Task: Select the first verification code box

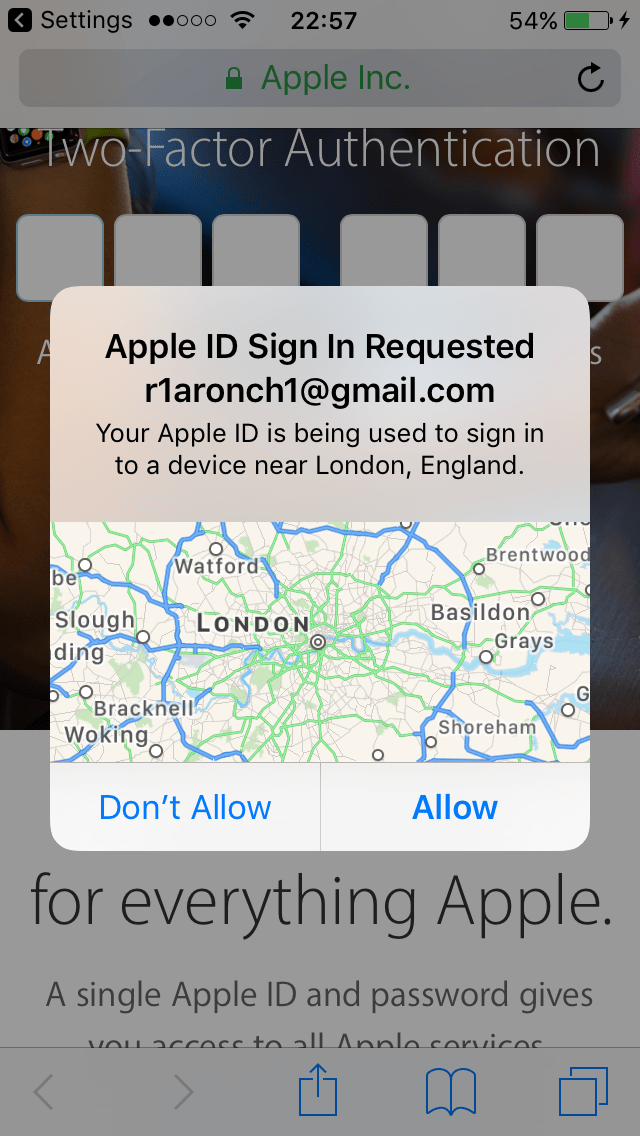Action: click(60, 257)
